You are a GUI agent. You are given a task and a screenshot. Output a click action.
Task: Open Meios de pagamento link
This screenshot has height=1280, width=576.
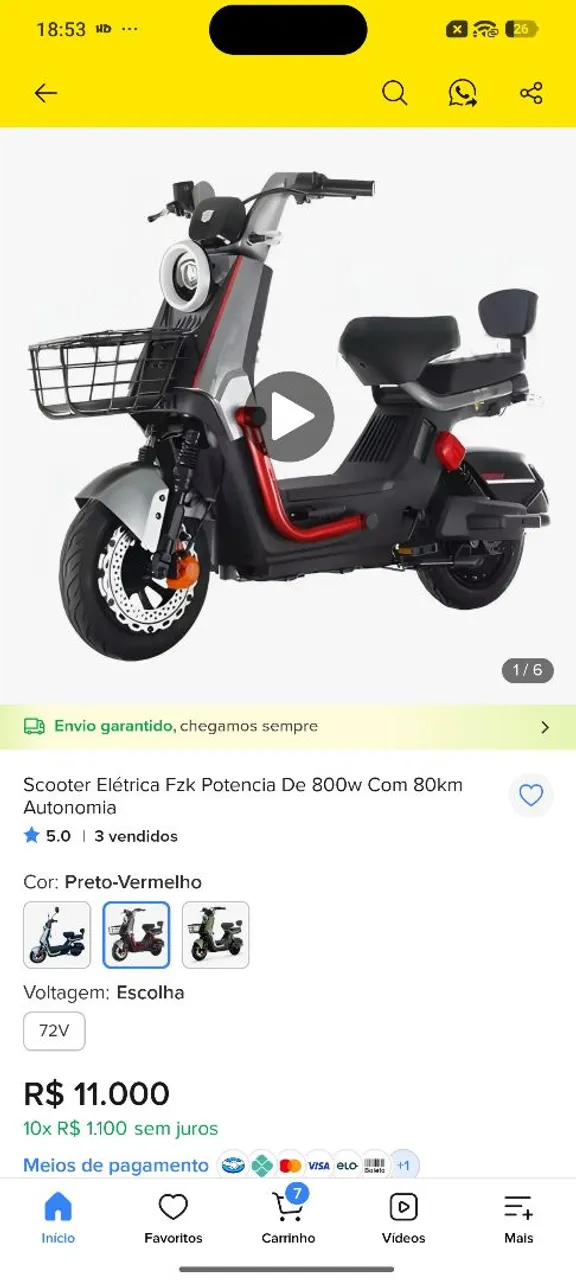pyautogui.click(x=116, y=1165)
